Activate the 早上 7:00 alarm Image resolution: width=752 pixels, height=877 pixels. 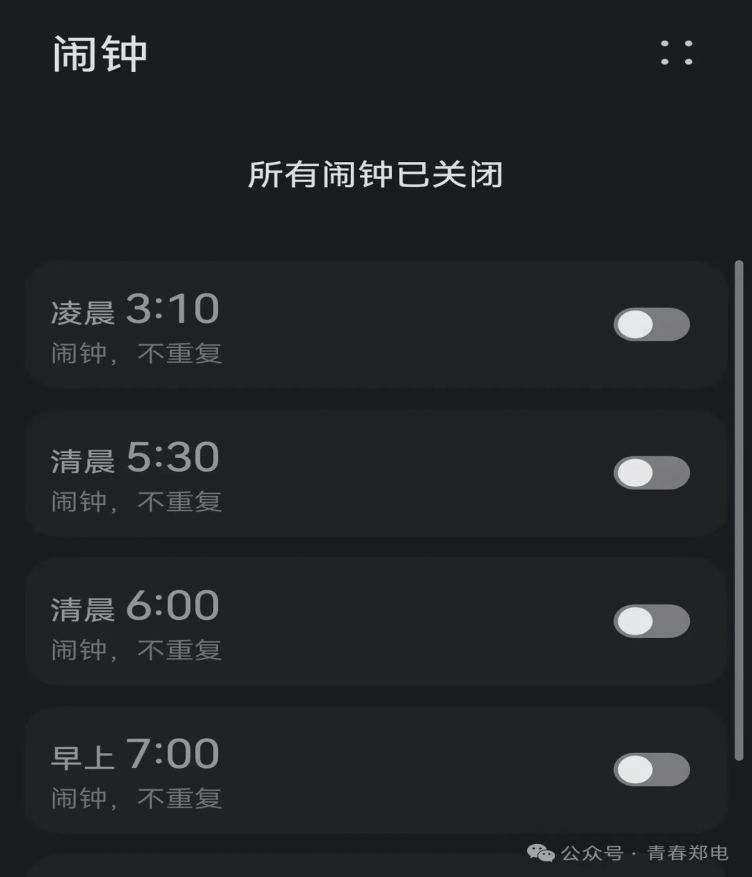tap(651, 770)
